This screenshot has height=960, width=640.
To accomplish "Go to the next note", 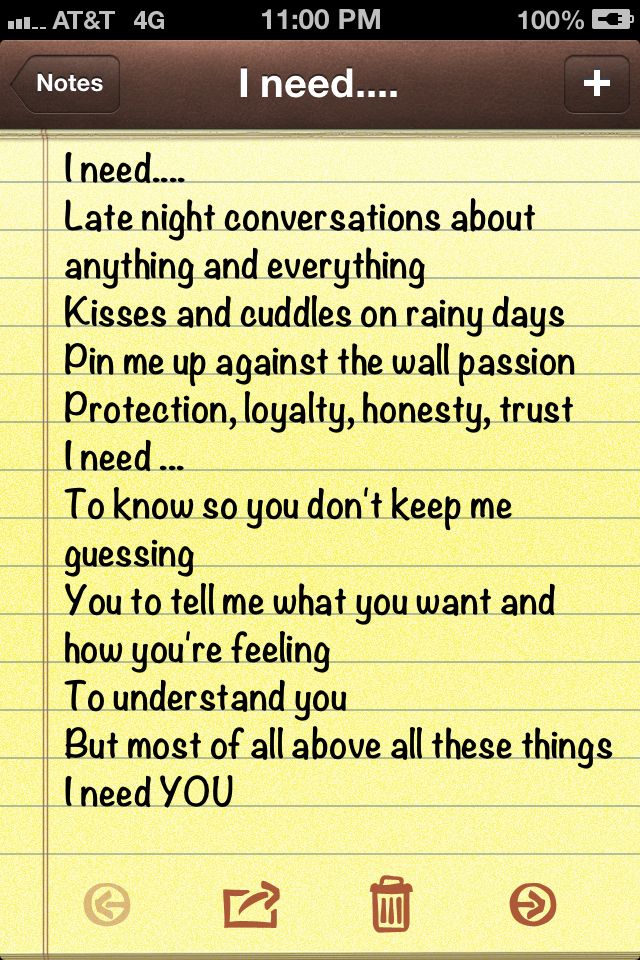I will coord(532,906).
